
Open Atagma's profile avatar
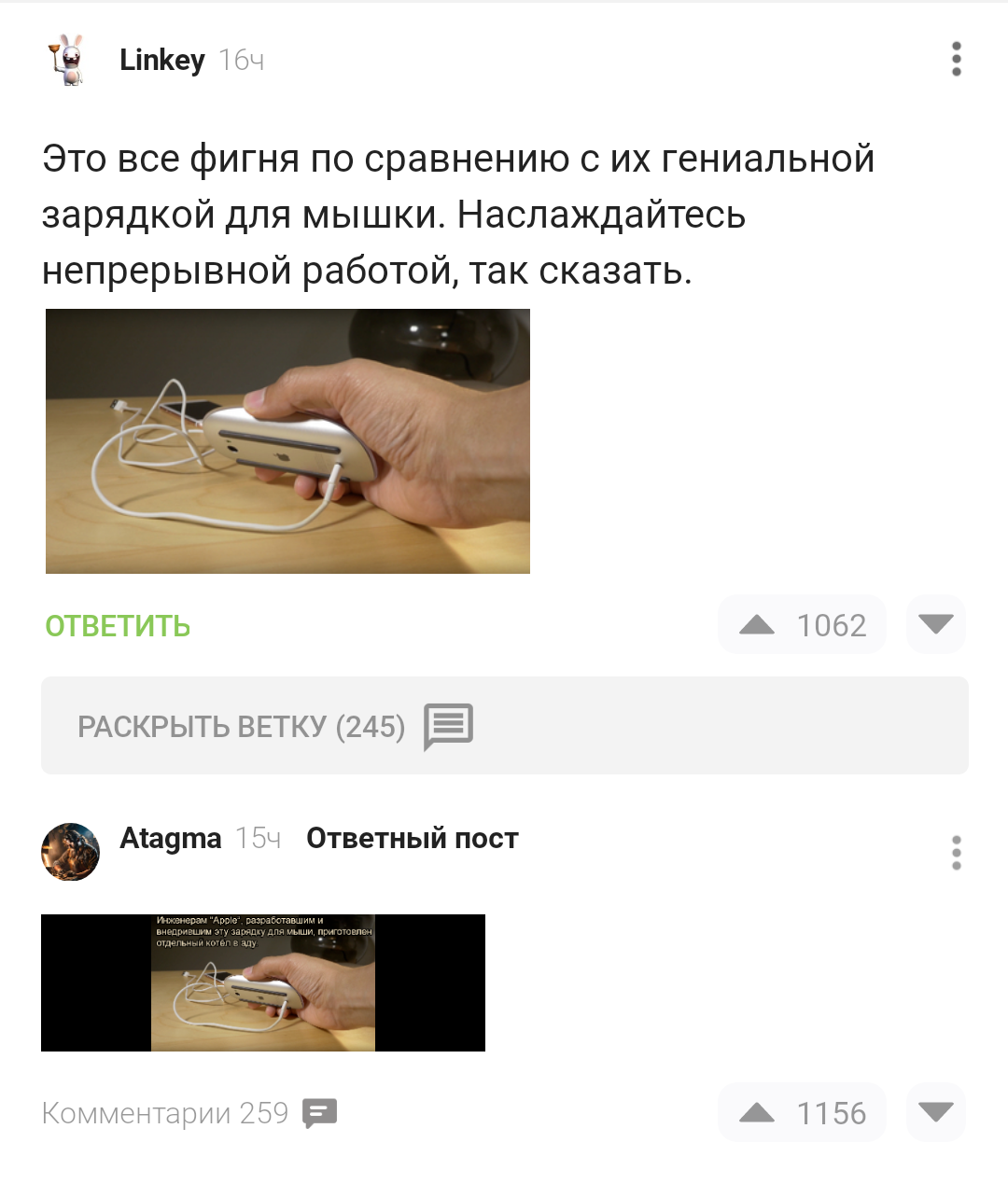point(70,852)
